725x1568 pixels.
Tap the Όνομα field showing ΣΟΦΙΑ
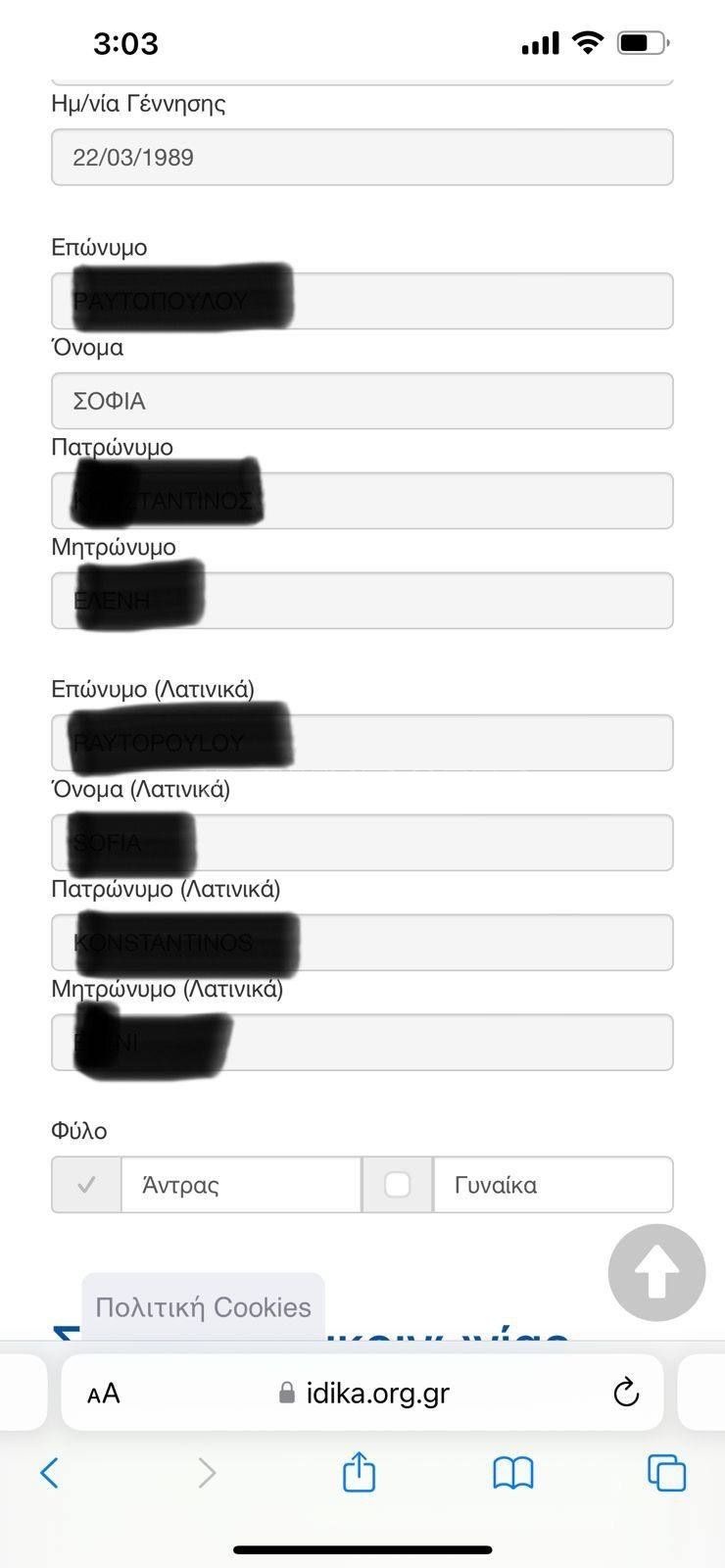(362, 401)
